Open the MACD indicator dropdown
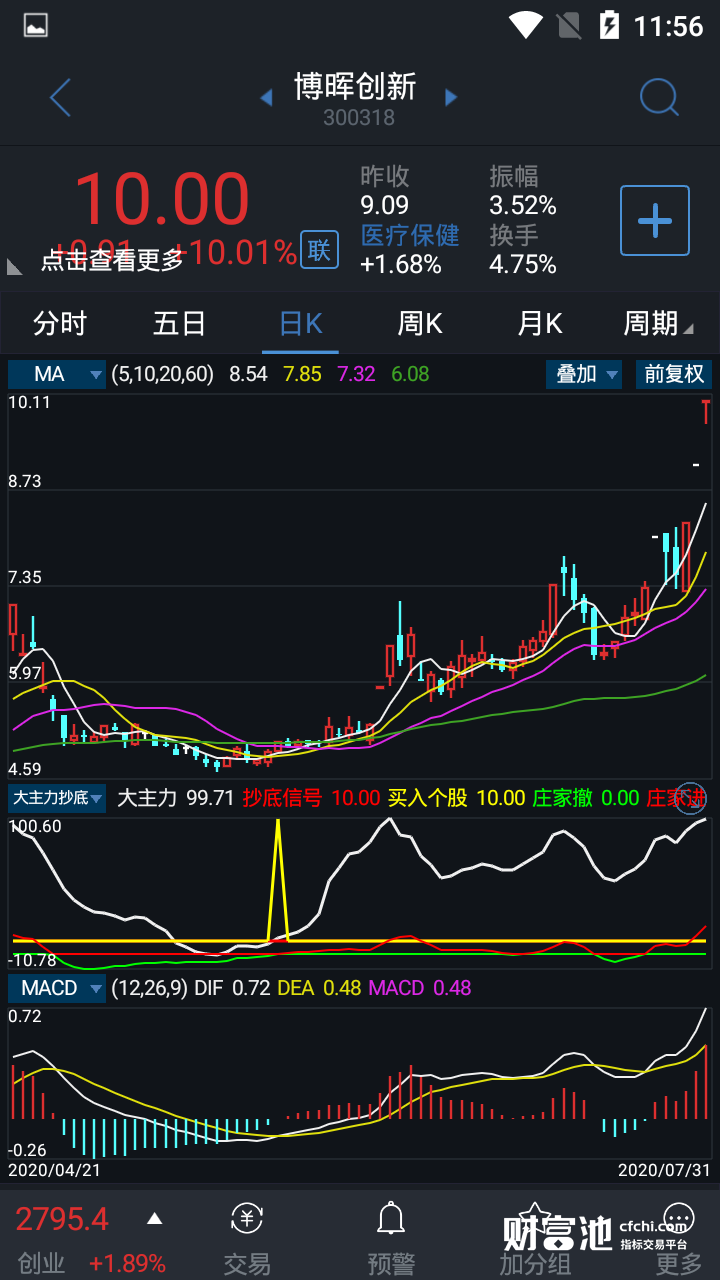 (x=57, y=988)
